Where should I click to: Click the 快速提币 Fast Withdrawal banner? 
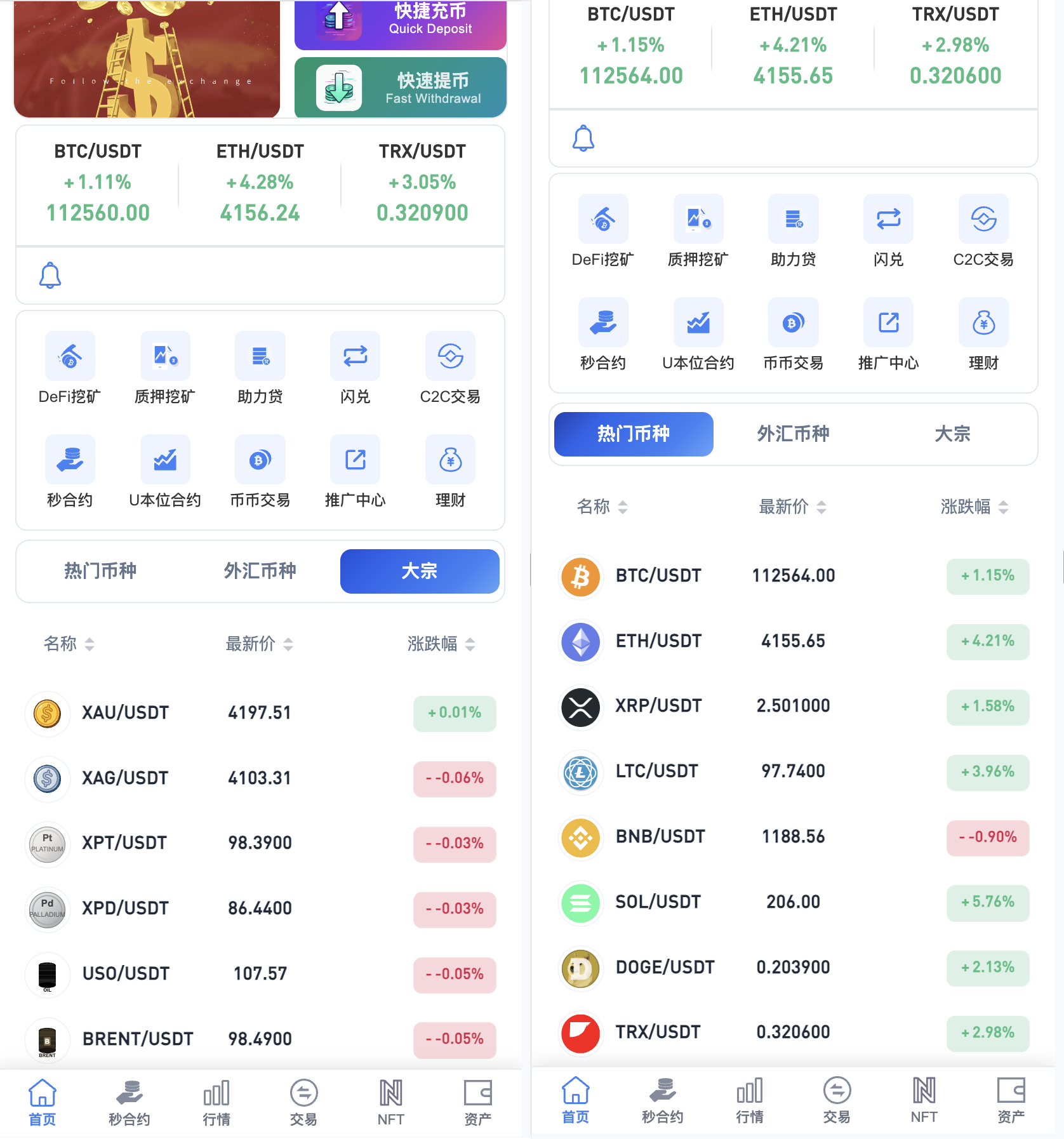pyautogui.click(x=399, y=87)
